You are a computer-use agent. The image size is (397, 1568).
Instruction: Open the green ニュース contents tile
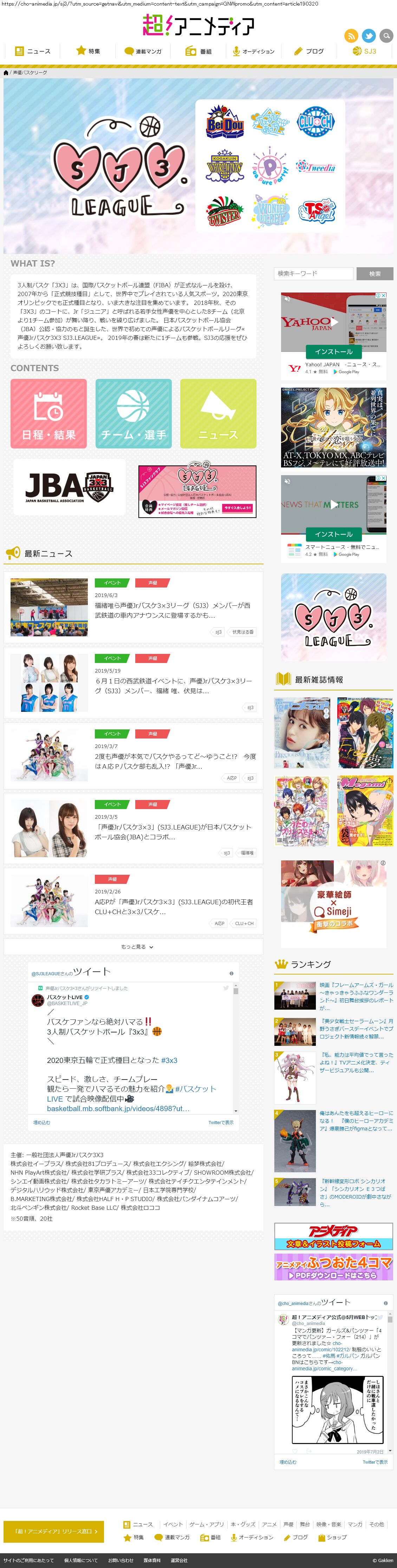click(x=218, y=413)
